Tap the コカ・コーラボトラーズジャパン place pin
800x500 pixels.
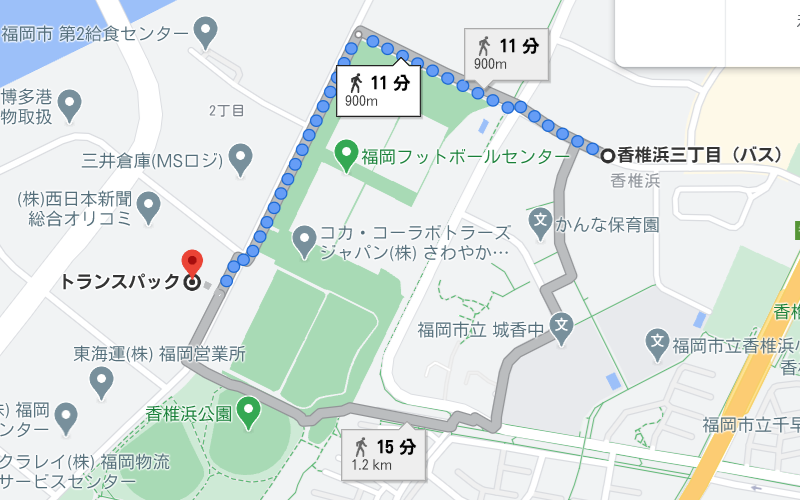[305, 239]
